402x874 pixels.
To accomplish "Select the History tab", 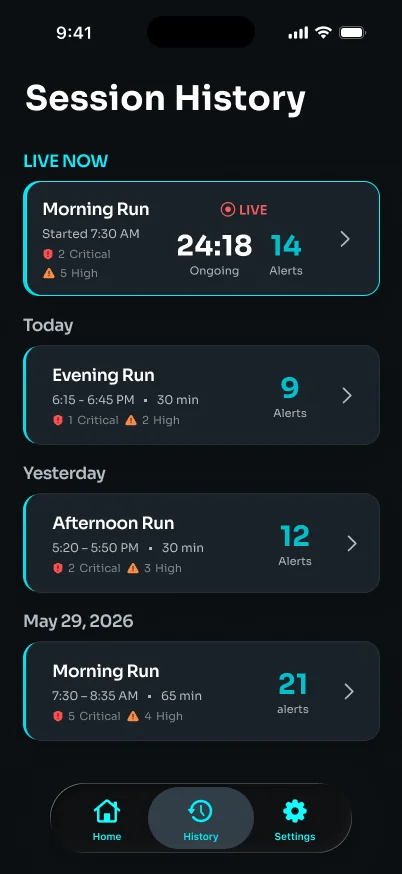I will 201,819.
